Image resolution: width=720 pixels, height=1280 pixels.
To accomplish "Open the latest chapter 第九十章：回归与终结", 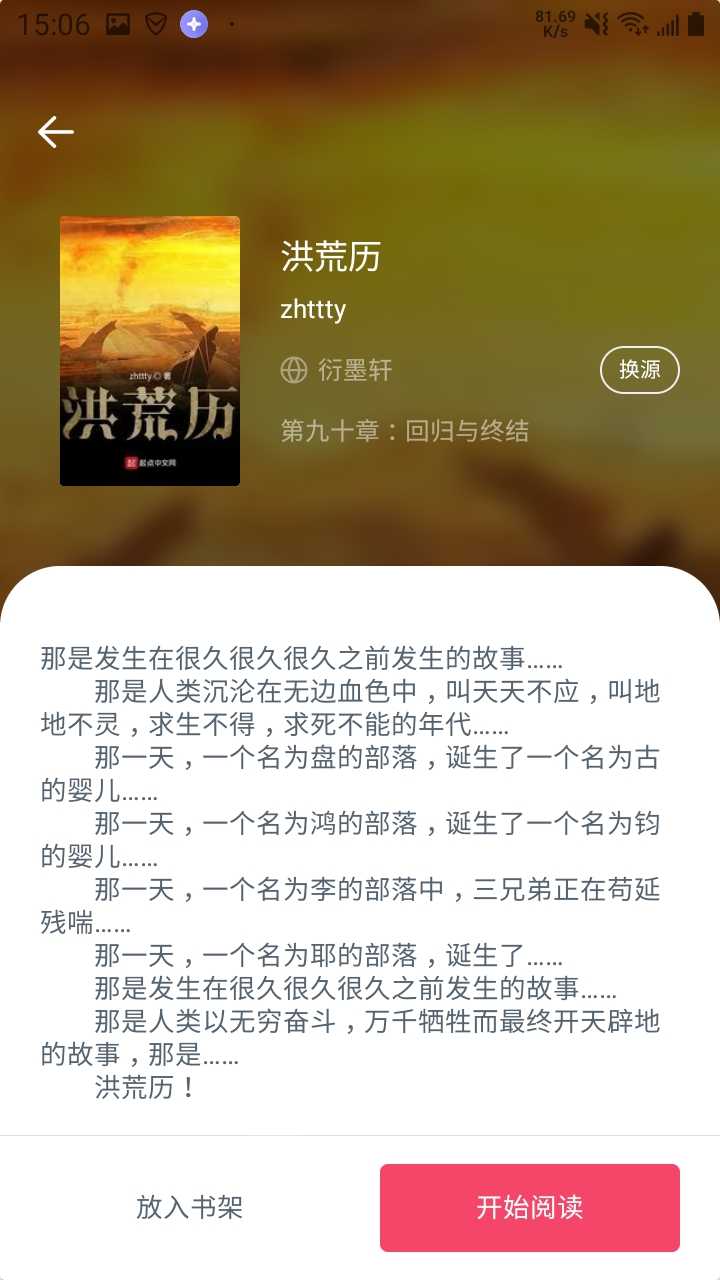I will point(404,431).
